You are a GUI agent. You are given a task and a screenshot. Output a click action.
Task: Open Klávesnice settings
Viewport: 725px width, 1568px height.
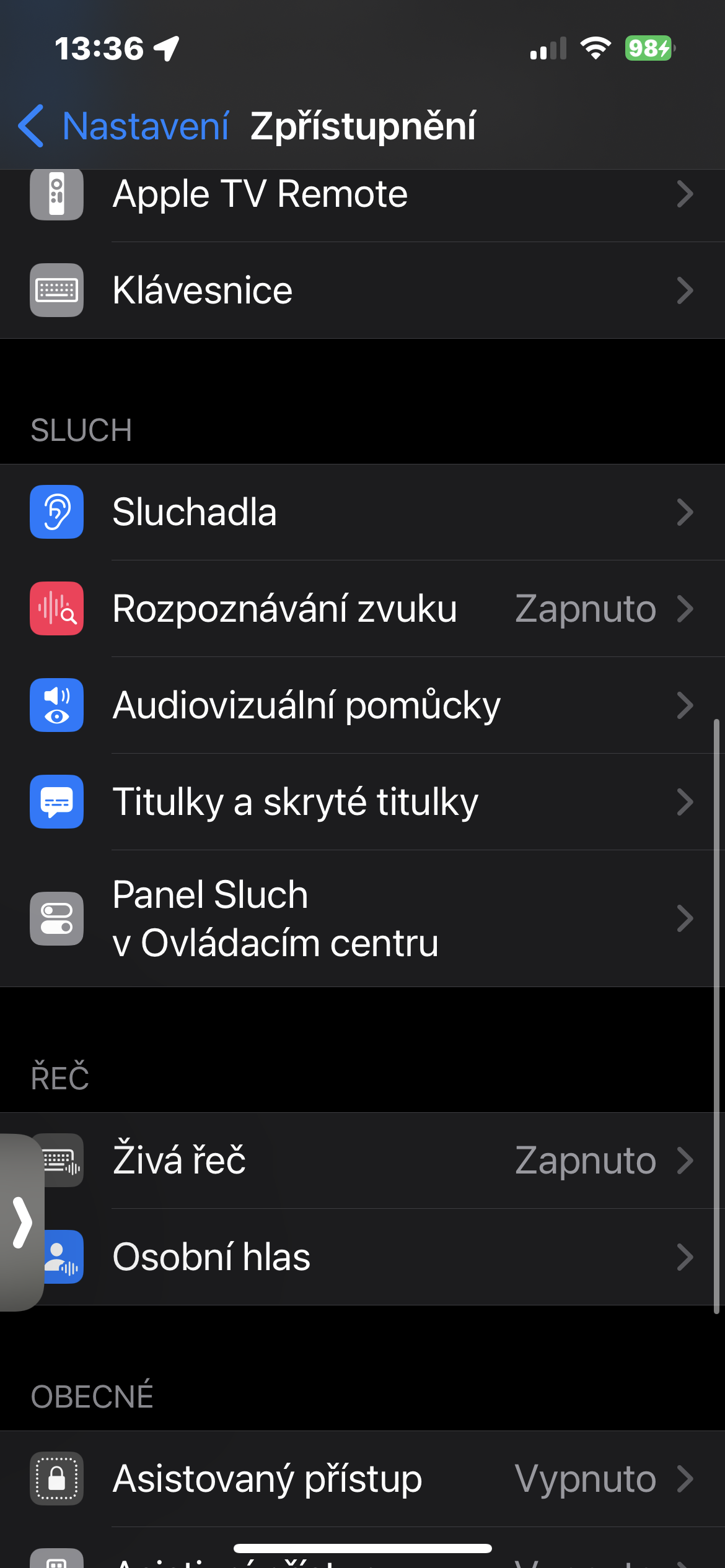362,290
